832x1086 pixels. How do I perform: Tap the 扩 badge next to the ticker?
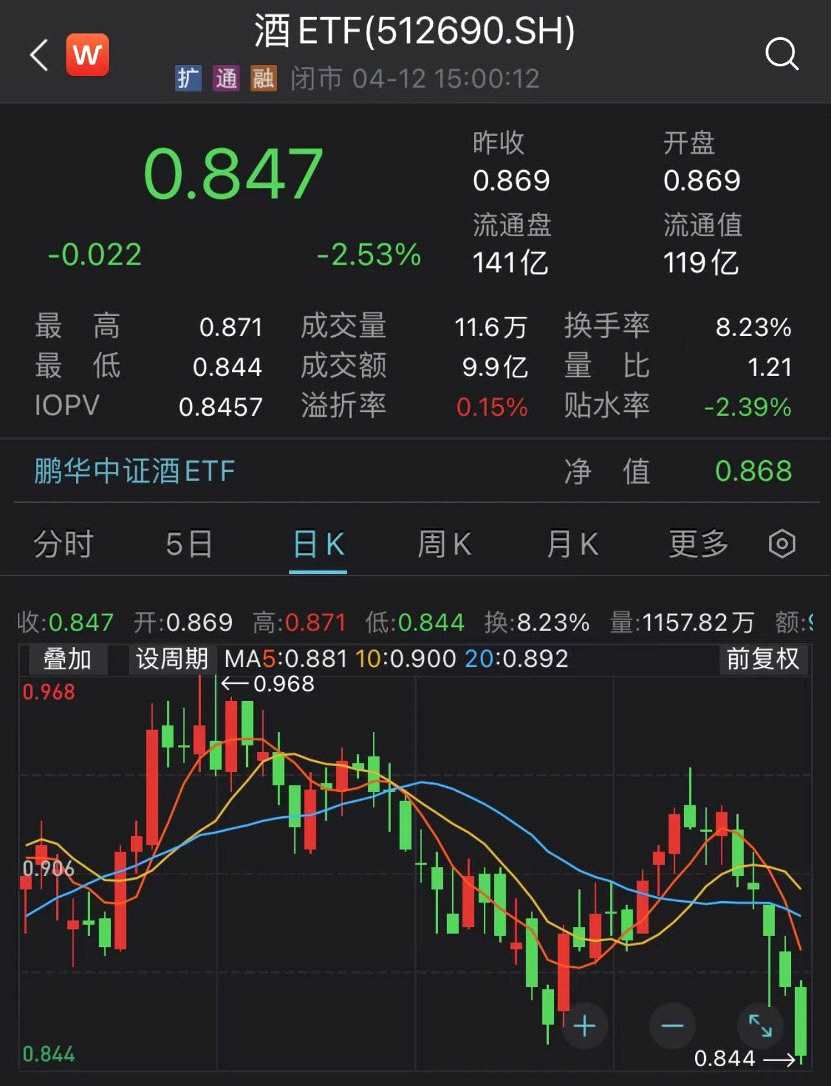[188, 79]
